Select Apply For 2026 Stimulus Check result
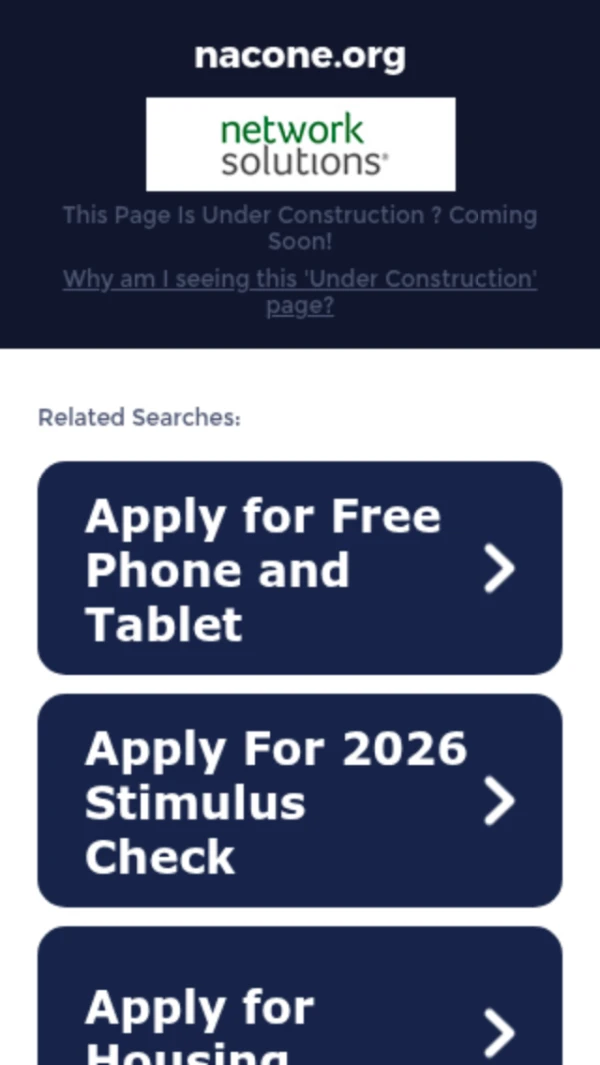 pos(299,801)
